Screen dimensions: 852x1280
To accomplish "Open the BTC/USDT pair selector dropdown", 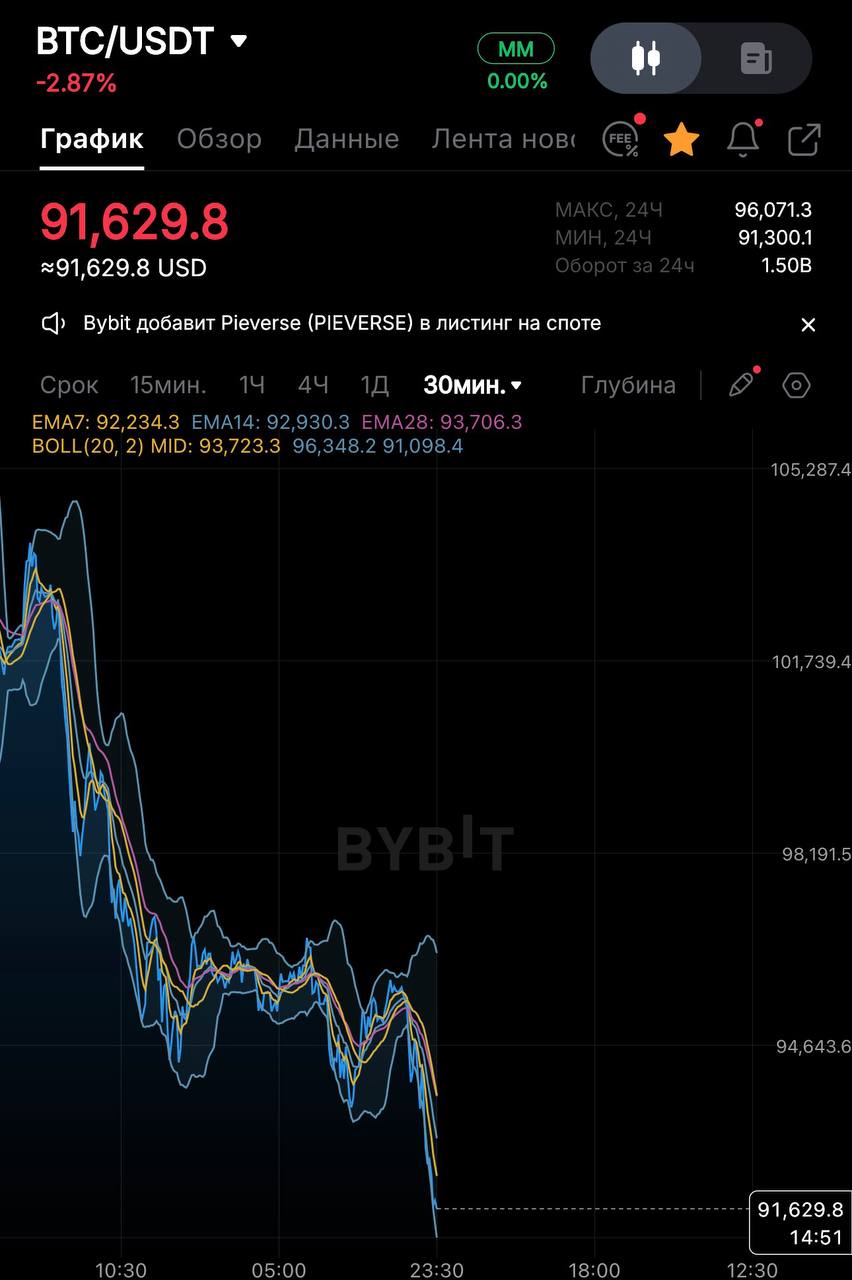I will pyautogui.click(x=238, y=42).
